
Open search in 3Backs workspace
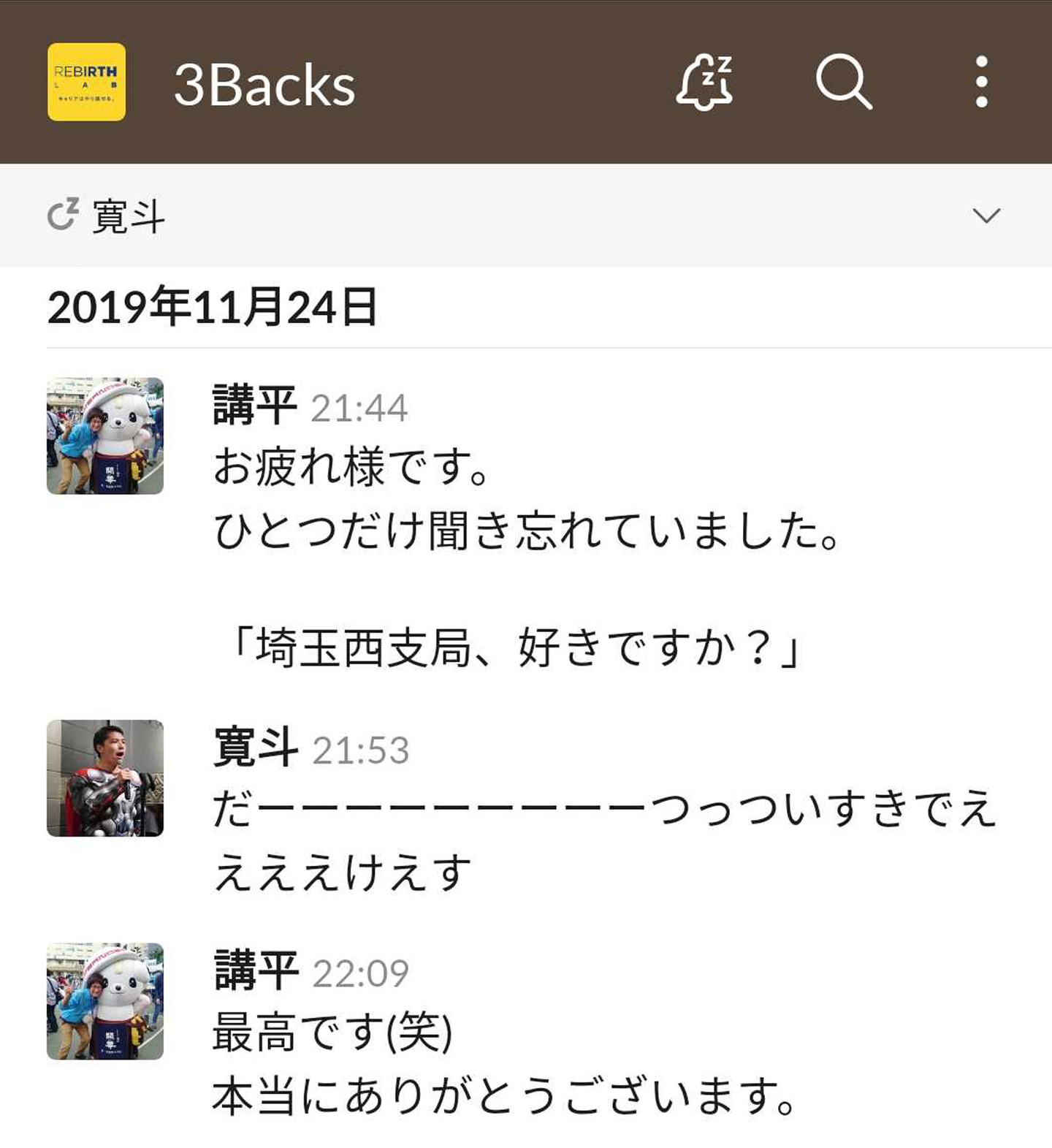(x=843, y=82)
